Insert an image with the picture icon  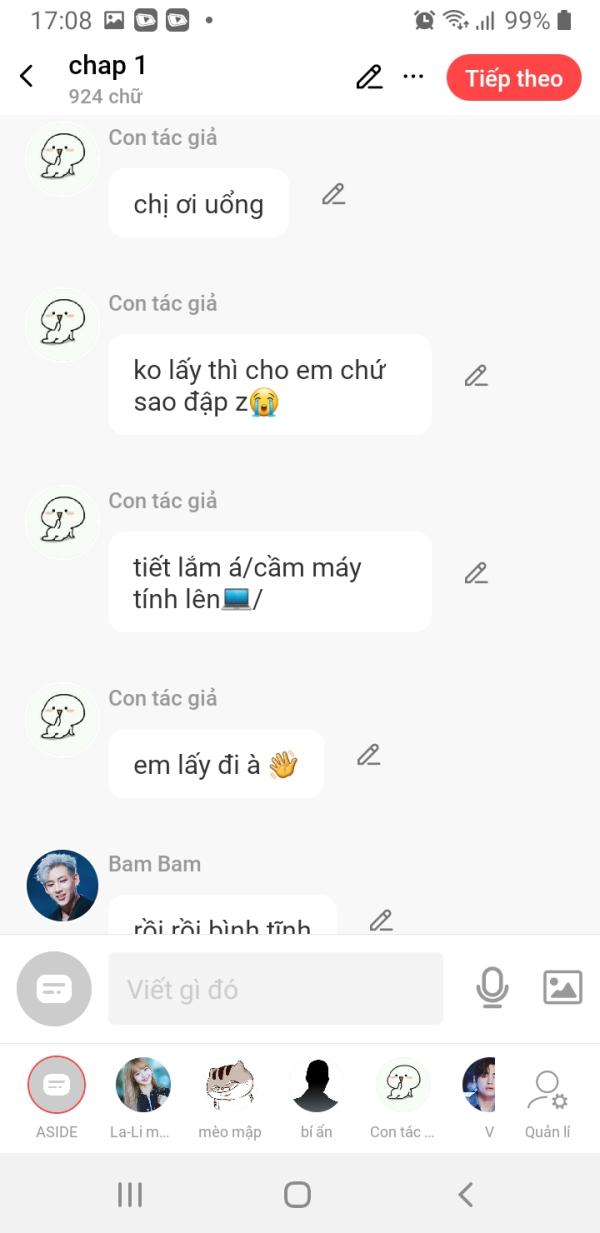coord(562,988)
